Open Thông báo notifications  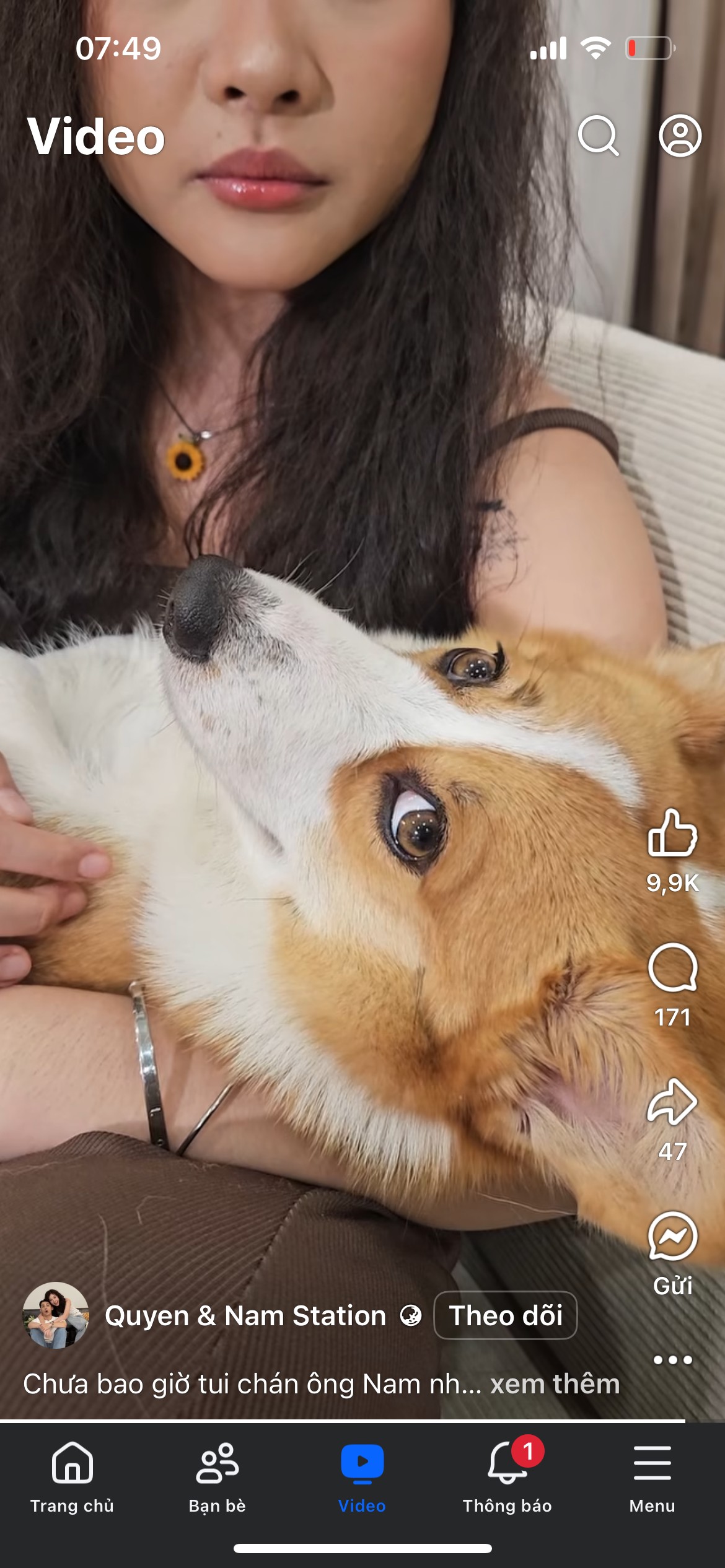[507, 1478]
